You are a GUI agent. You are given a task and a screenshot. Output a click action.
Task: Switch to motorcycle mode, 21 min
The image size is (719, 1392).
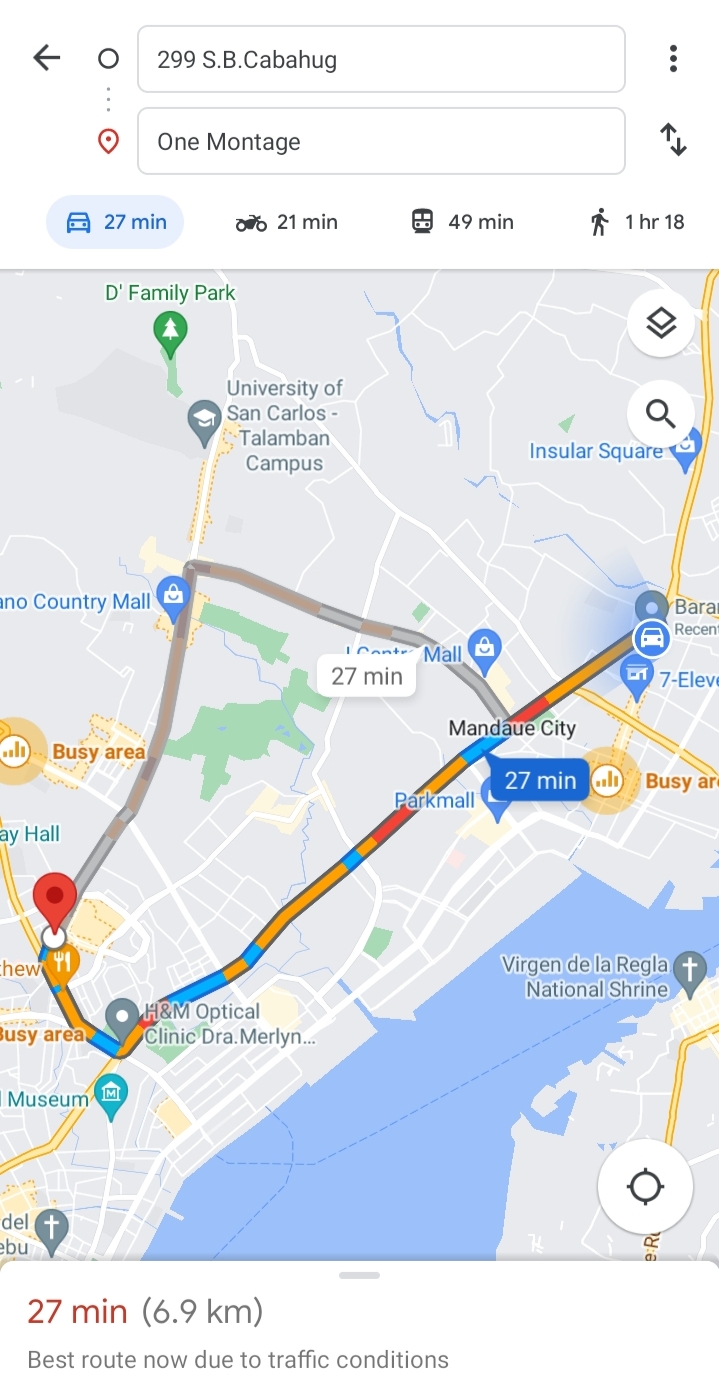click(x=286, y=222)
